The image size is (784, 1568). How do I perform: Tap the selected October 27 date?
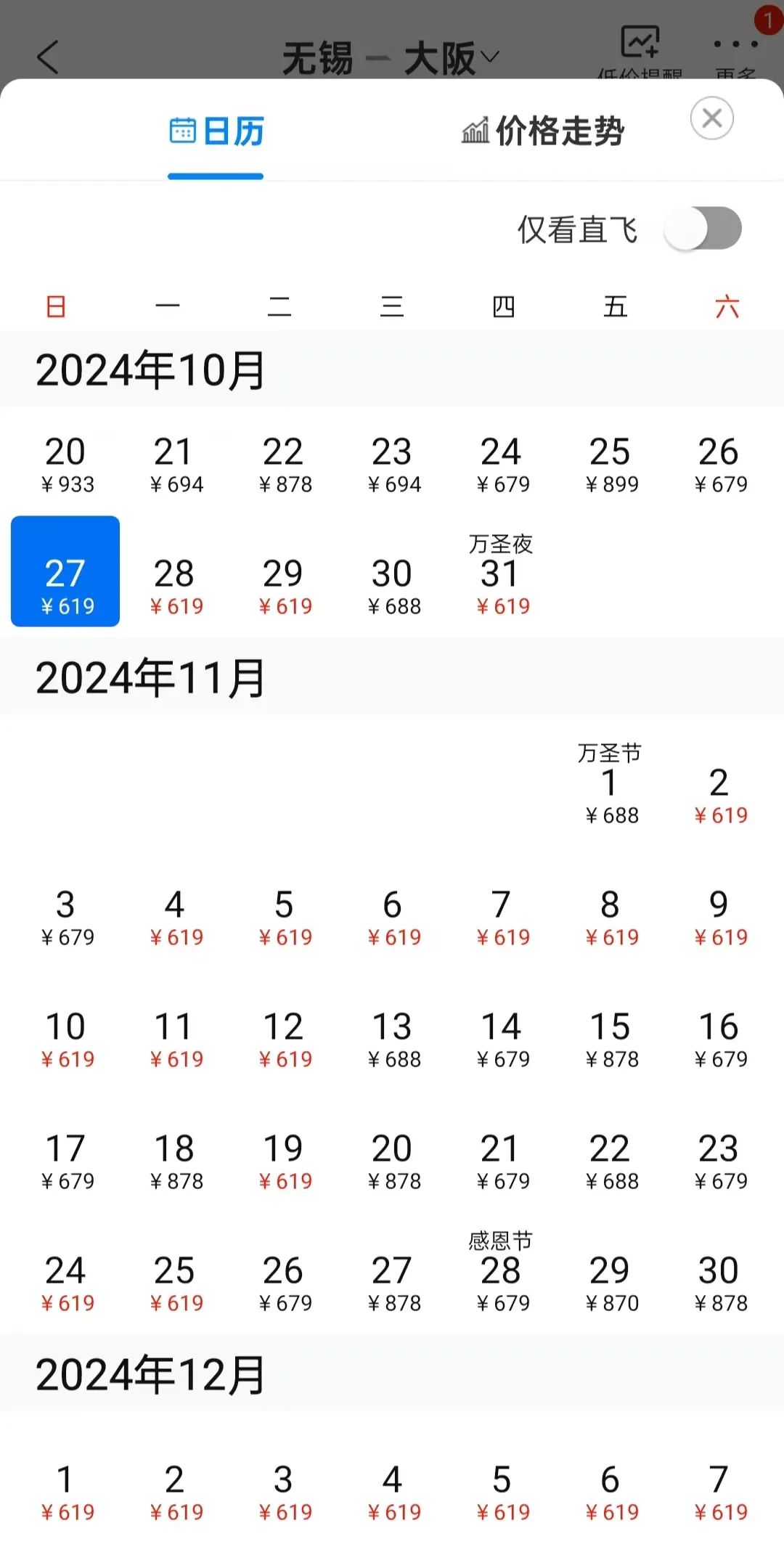(x=65, y=571)
